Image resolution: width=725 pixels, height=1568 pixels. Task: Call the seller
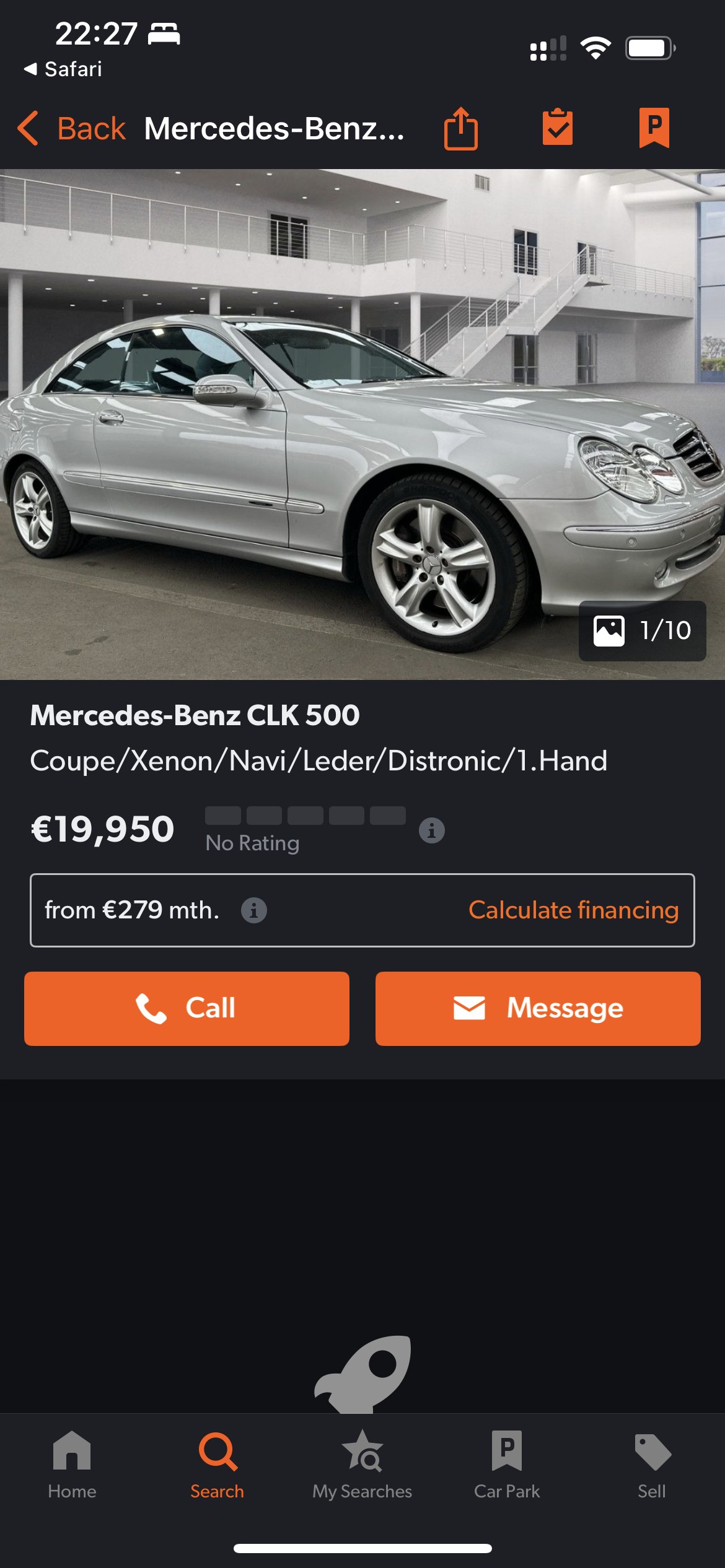tap(187, 1008)
